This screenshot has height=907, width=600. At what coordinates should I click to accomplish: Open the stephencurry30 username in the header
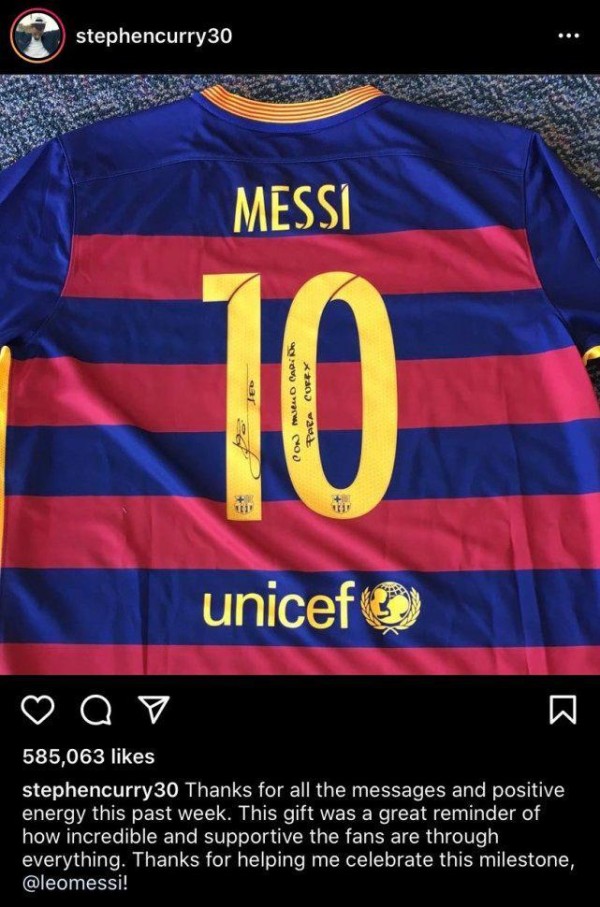[154, 36]
